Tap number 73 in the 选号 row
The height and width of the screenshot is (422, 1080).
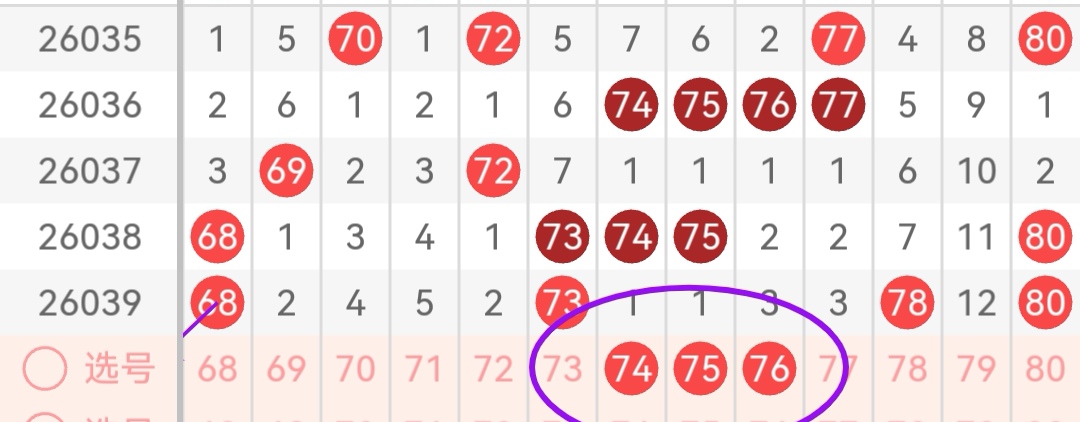(x=562, y=370)
